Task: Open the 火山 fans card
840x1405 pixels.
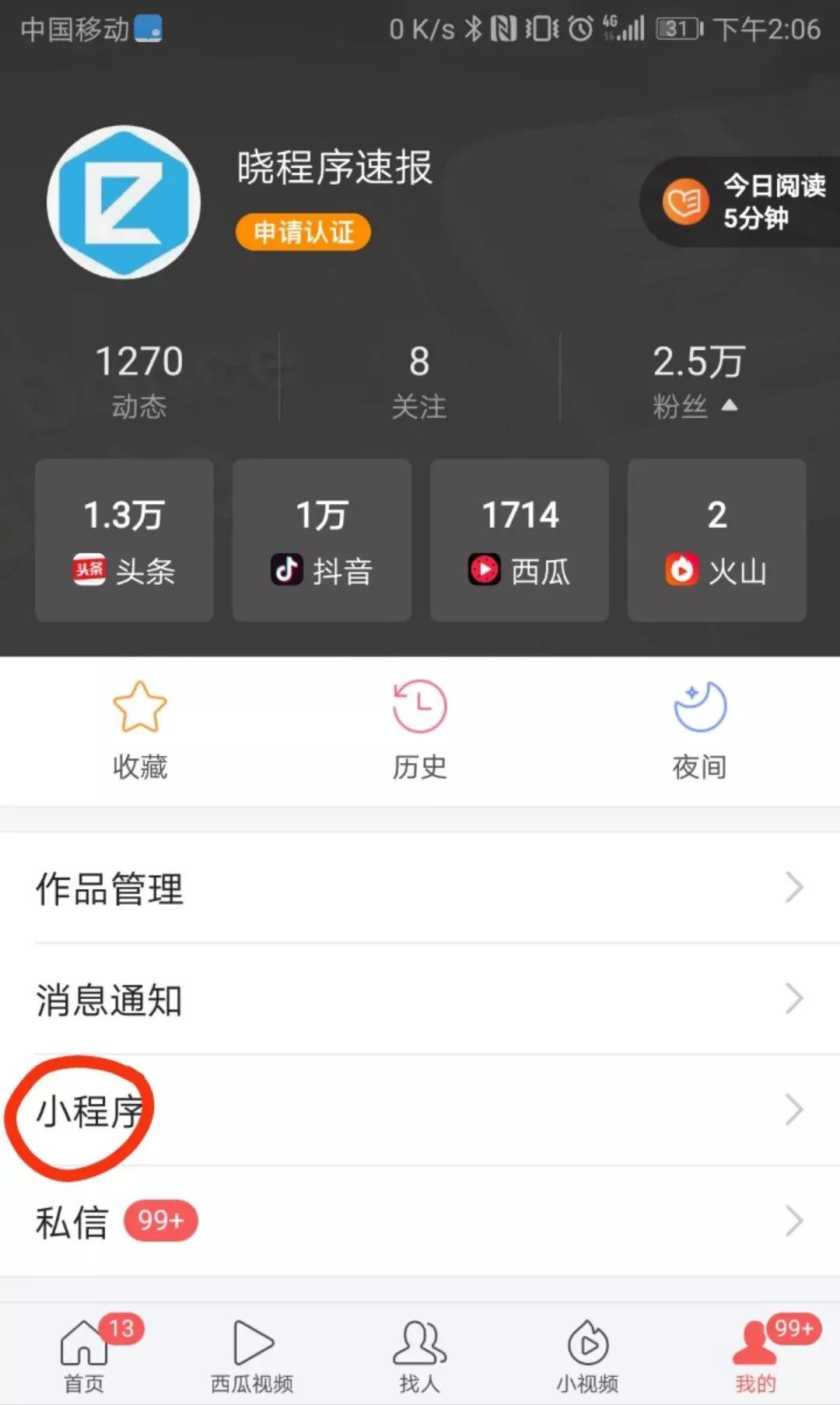Action: pyautogui.click(x=717, y=540)
